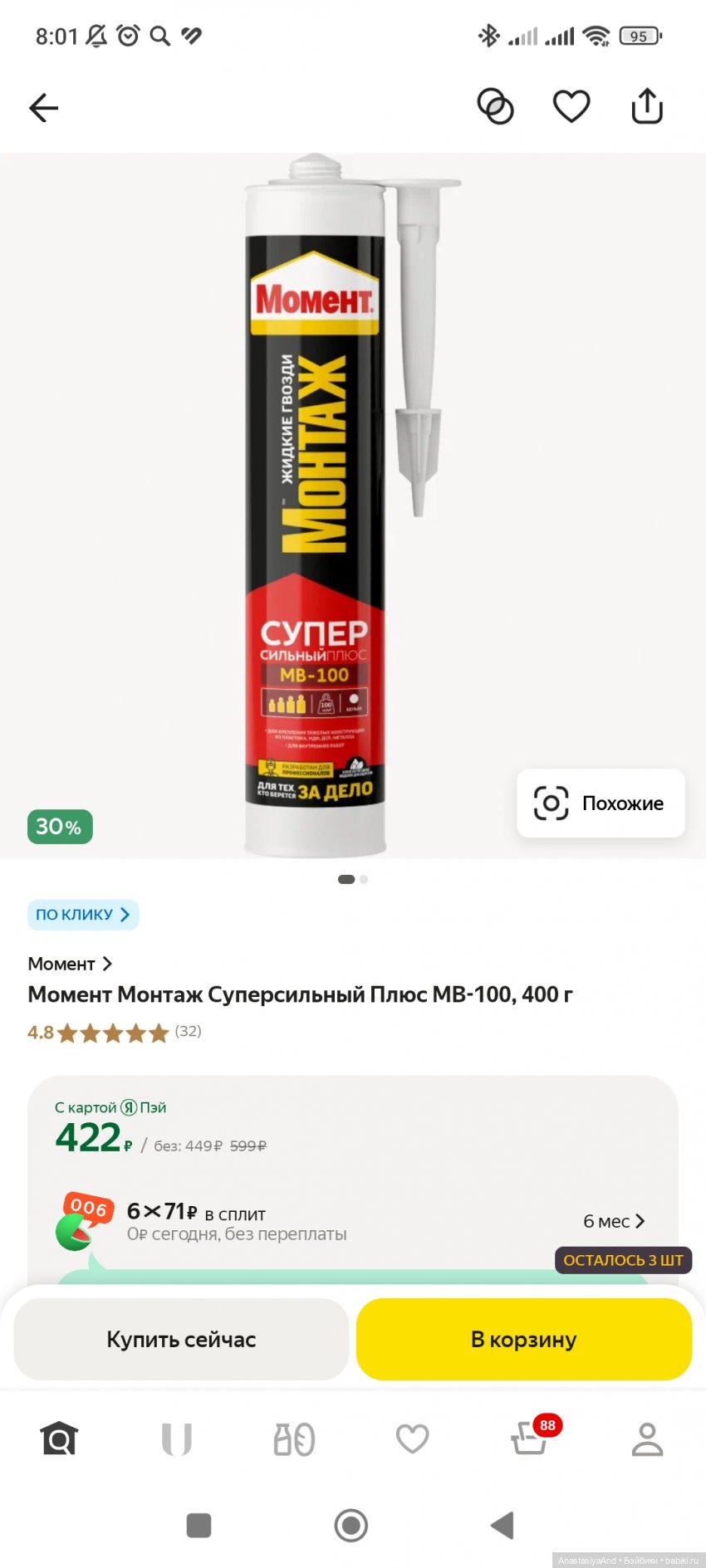Share this product
The width and height of the screenshot is (706, 1568).
(647, 106)
